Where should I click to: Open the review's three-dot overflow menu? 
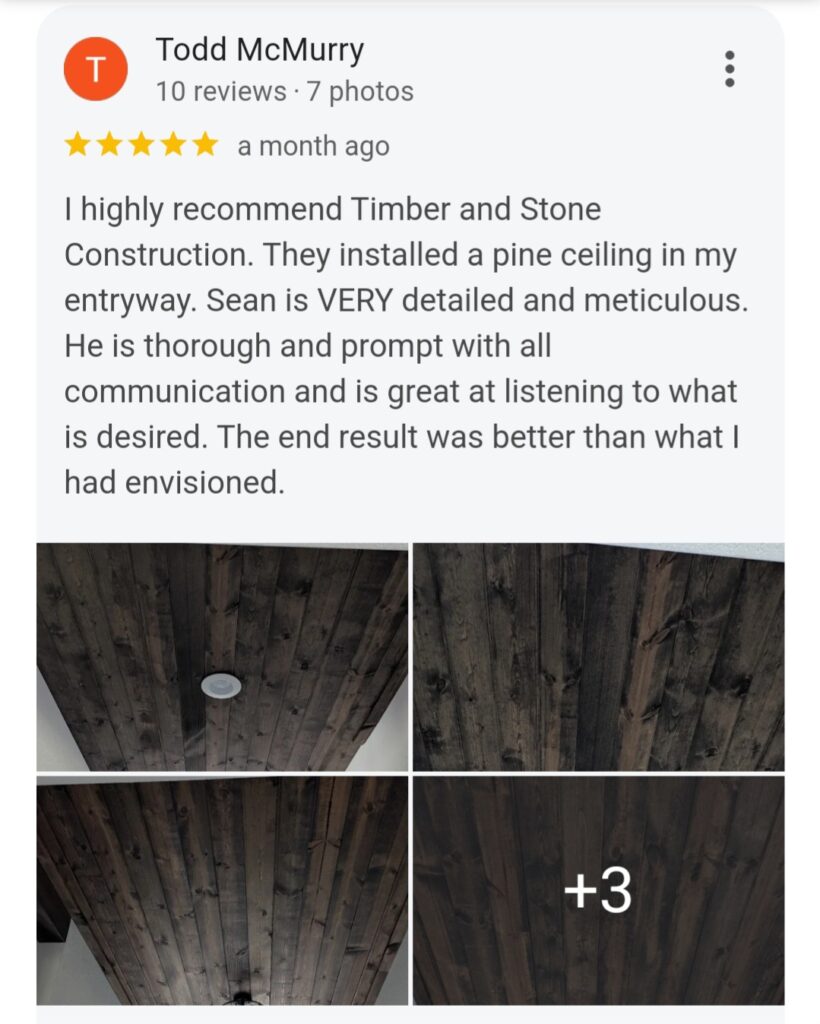click(x=730, y=69)
